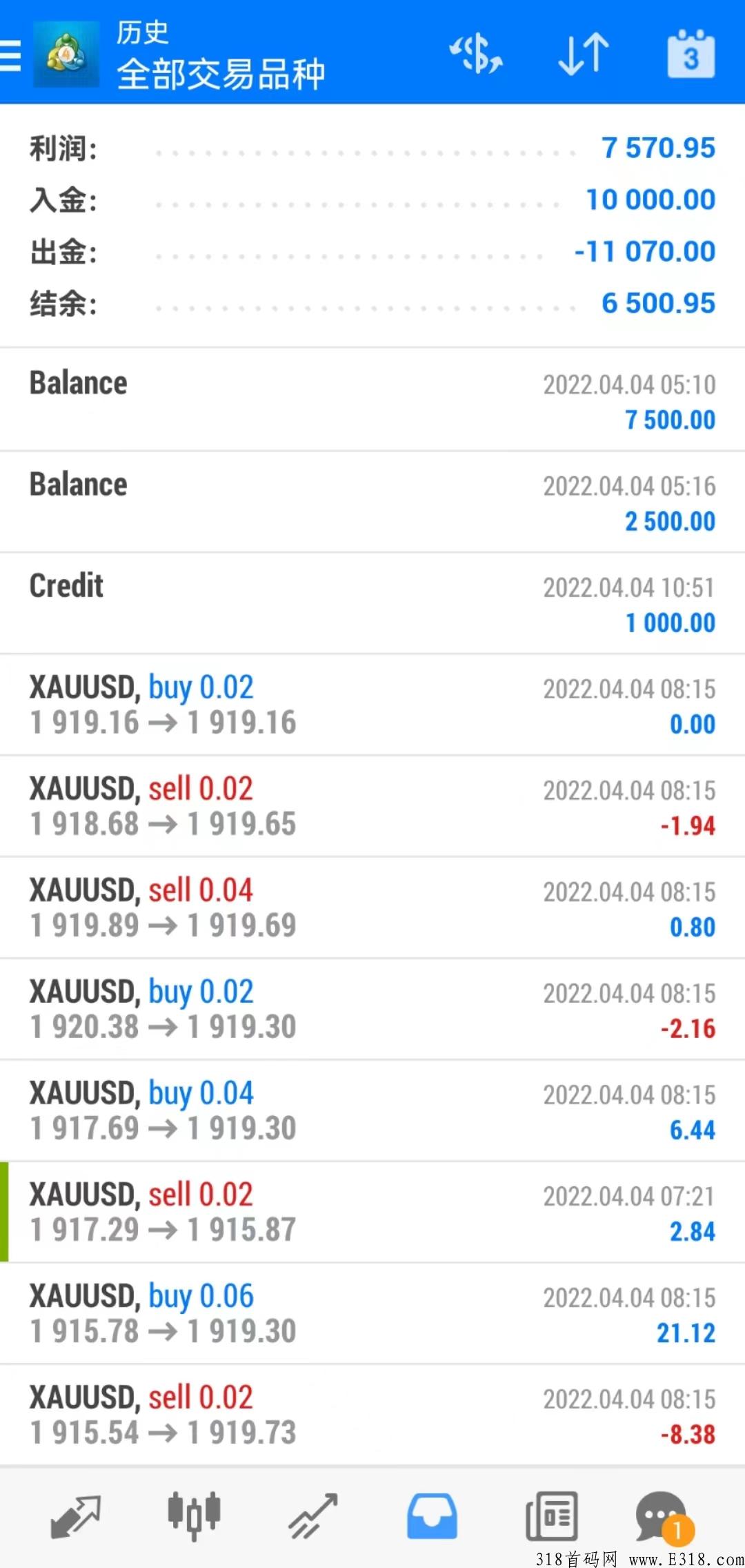Expand the trade with -1.94 loss

[372, 806]
